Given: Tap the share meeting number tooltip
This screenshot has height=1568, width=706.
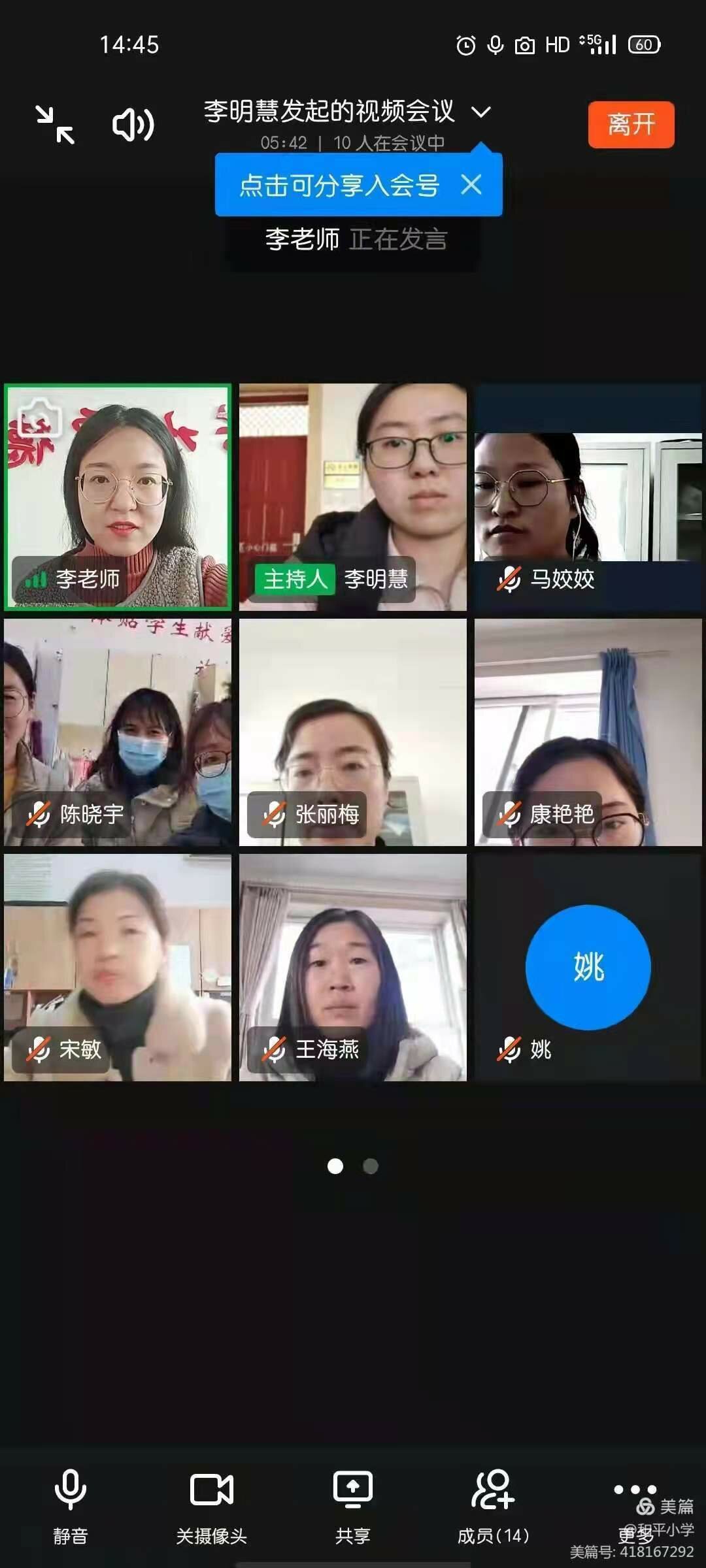Looking at the screenshot, I should (339, 186).
